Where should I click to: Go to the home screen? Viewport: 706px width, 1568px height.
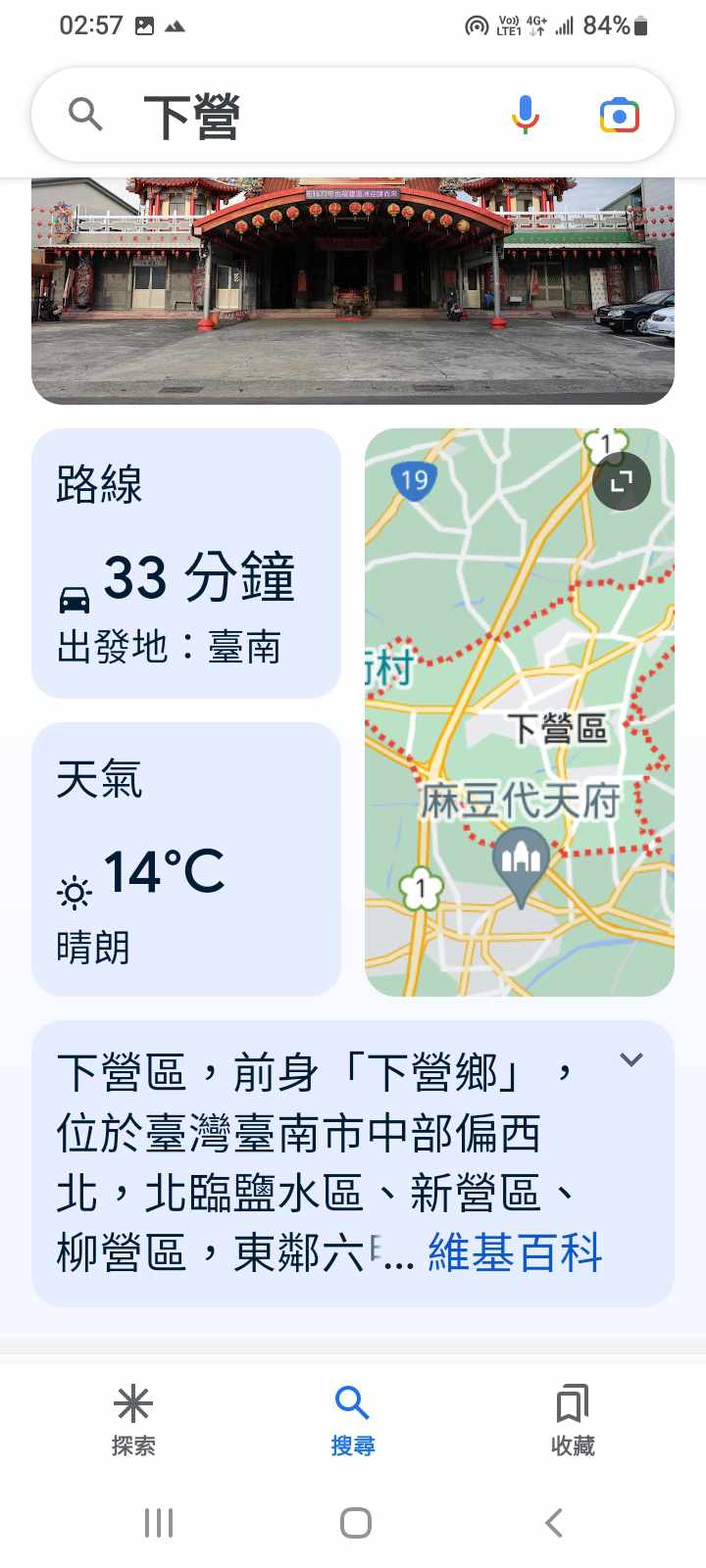(x=355, y=1523)
